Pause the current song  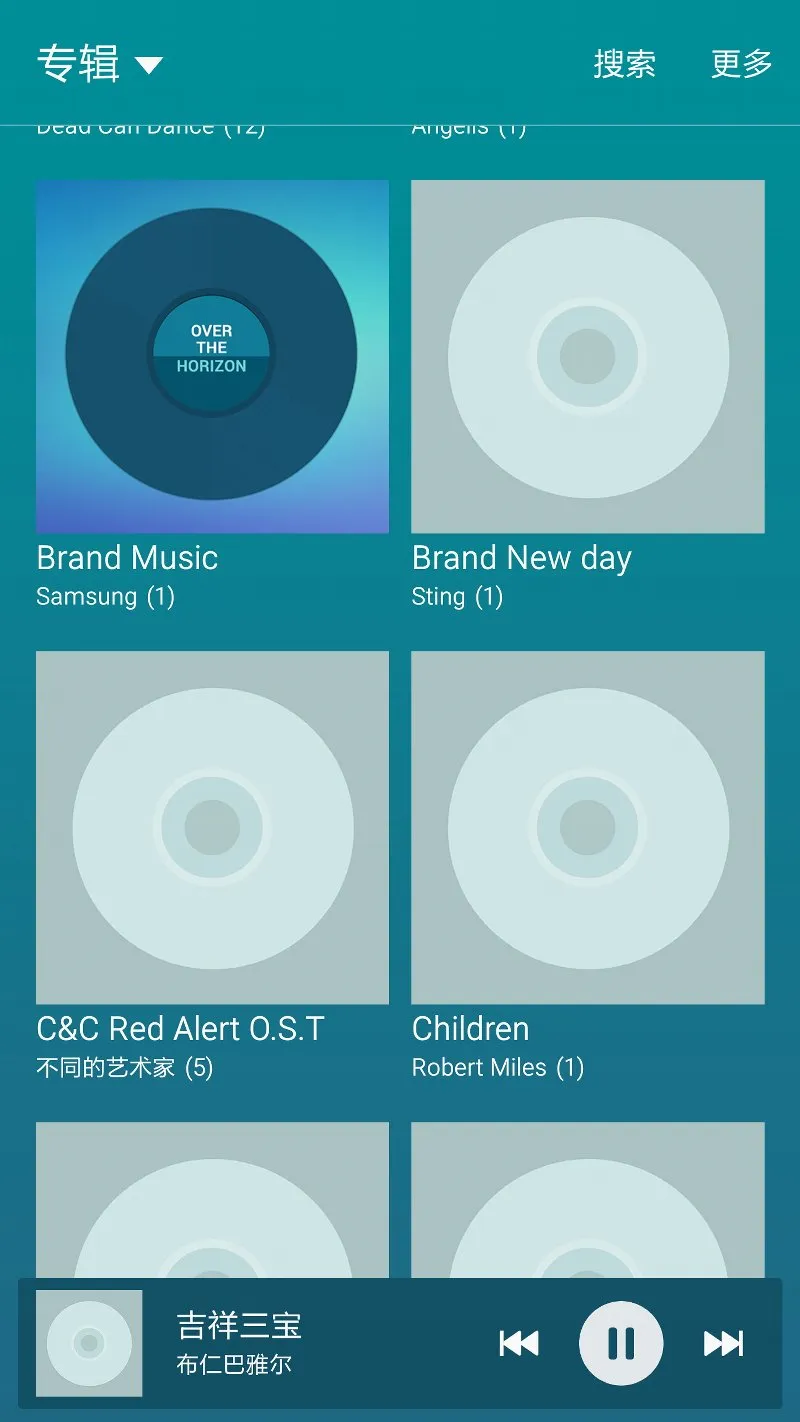click(621, 1343)
